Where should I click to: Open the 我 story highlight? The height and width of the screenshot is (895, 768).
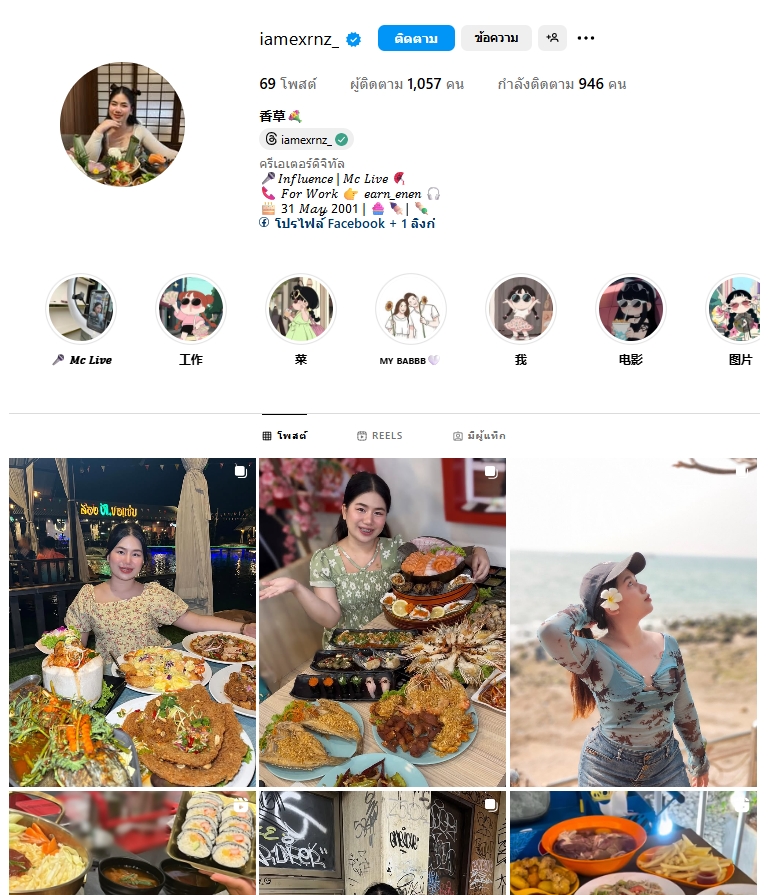pyautogui.click(x=520, y=309)
